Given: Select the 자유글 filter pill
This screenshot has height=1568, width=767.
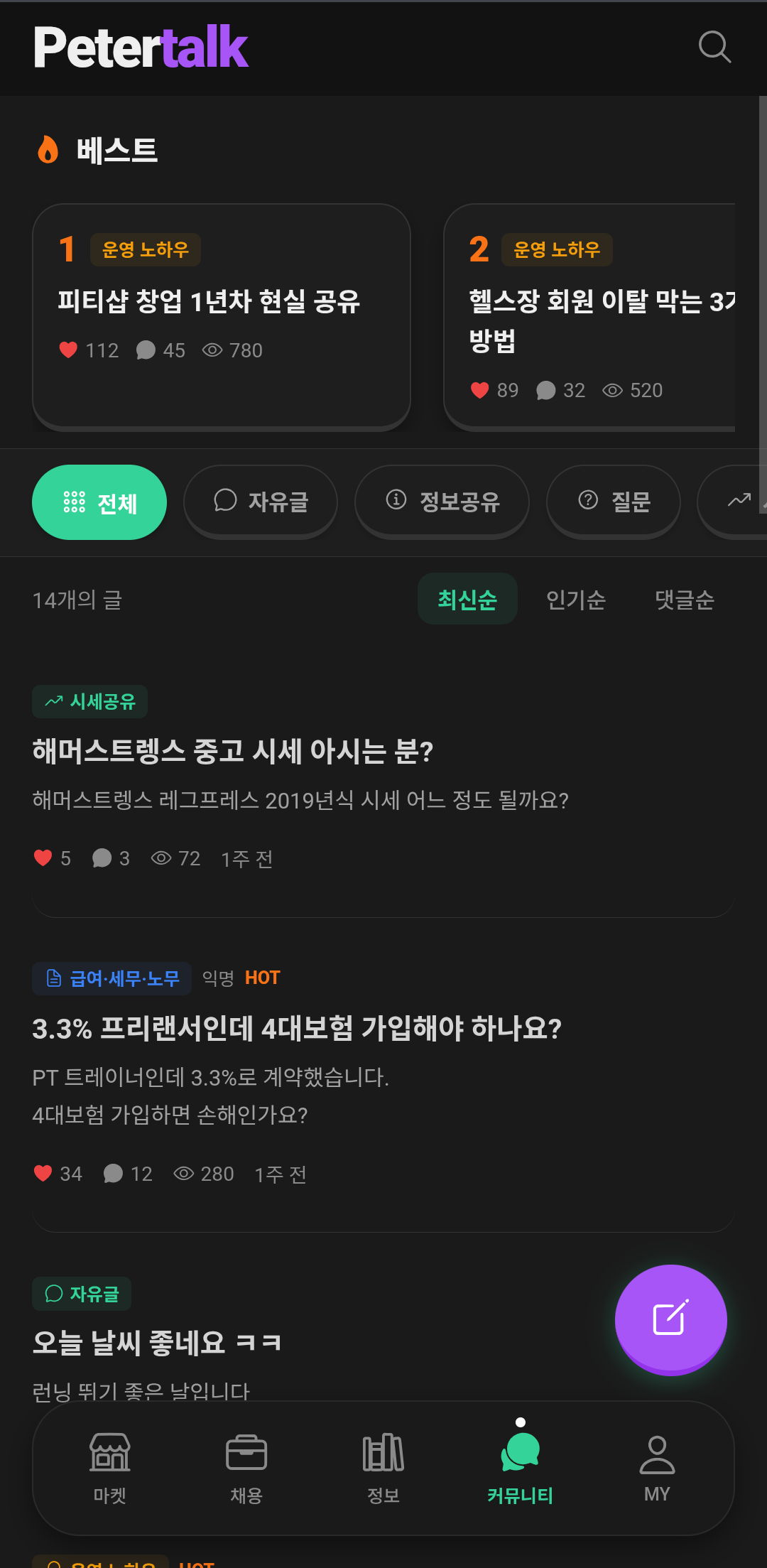Looking at the screenshot, I should pos(260,502).
